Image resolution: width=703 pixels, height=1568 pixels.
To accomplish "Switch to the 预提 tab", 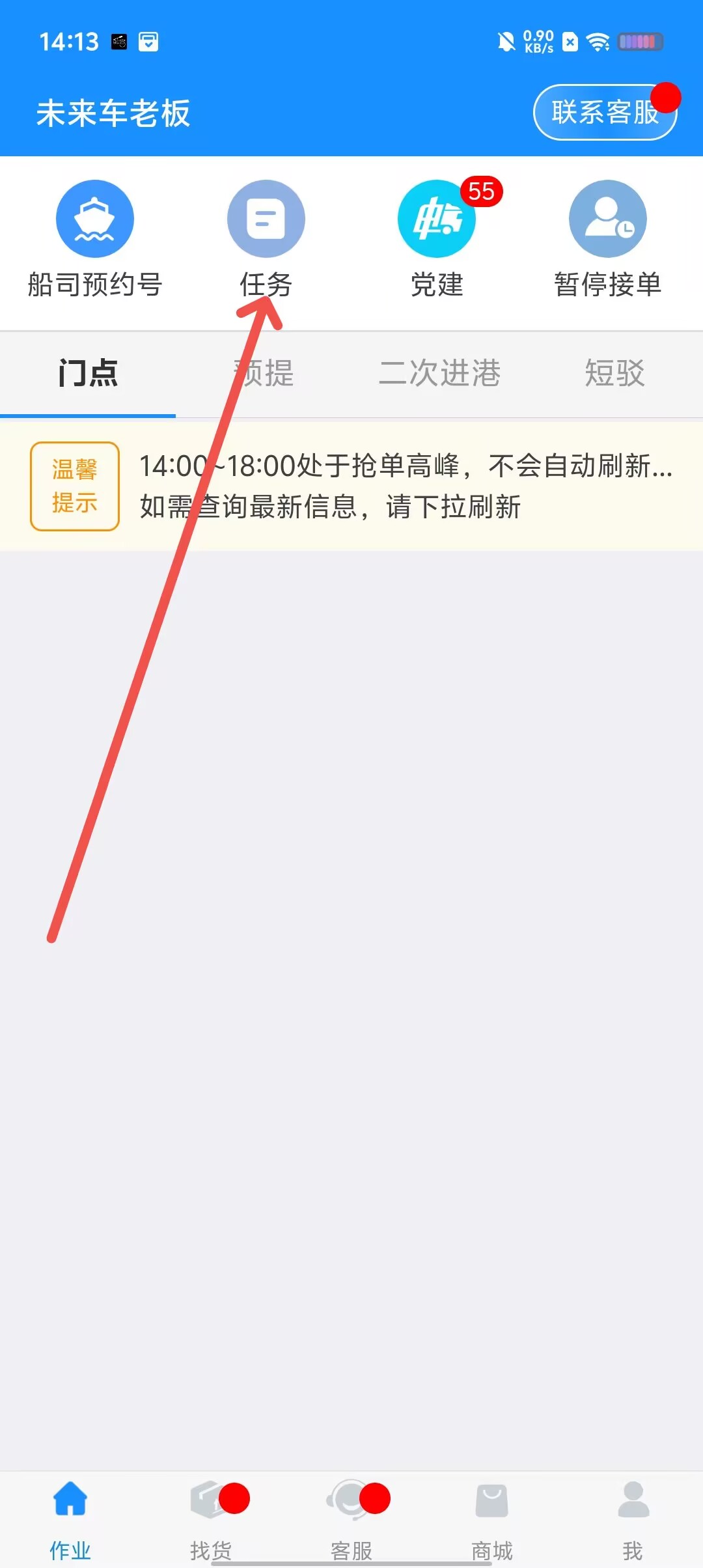I will pos(264,373).
